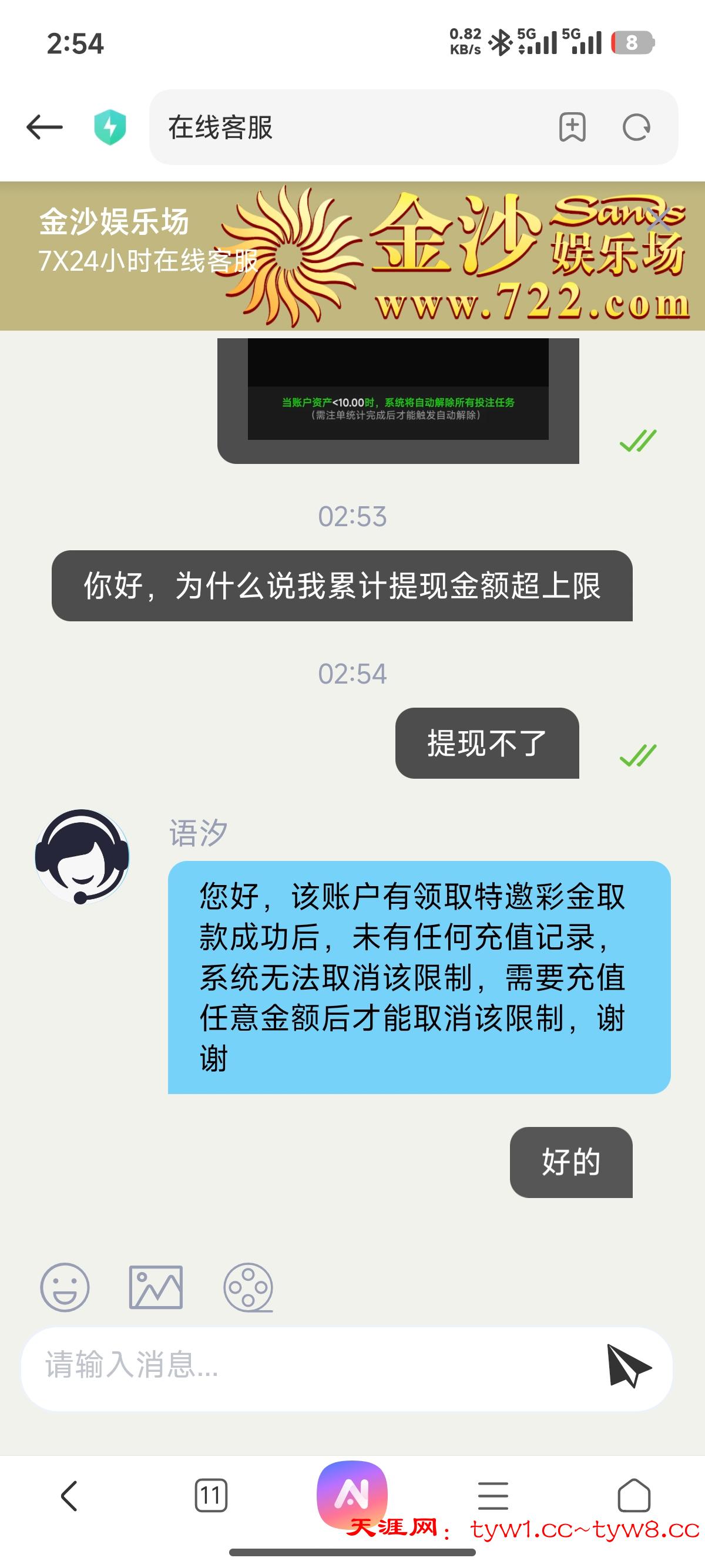Open the tab switcher showing 11

pos(211,1496)
